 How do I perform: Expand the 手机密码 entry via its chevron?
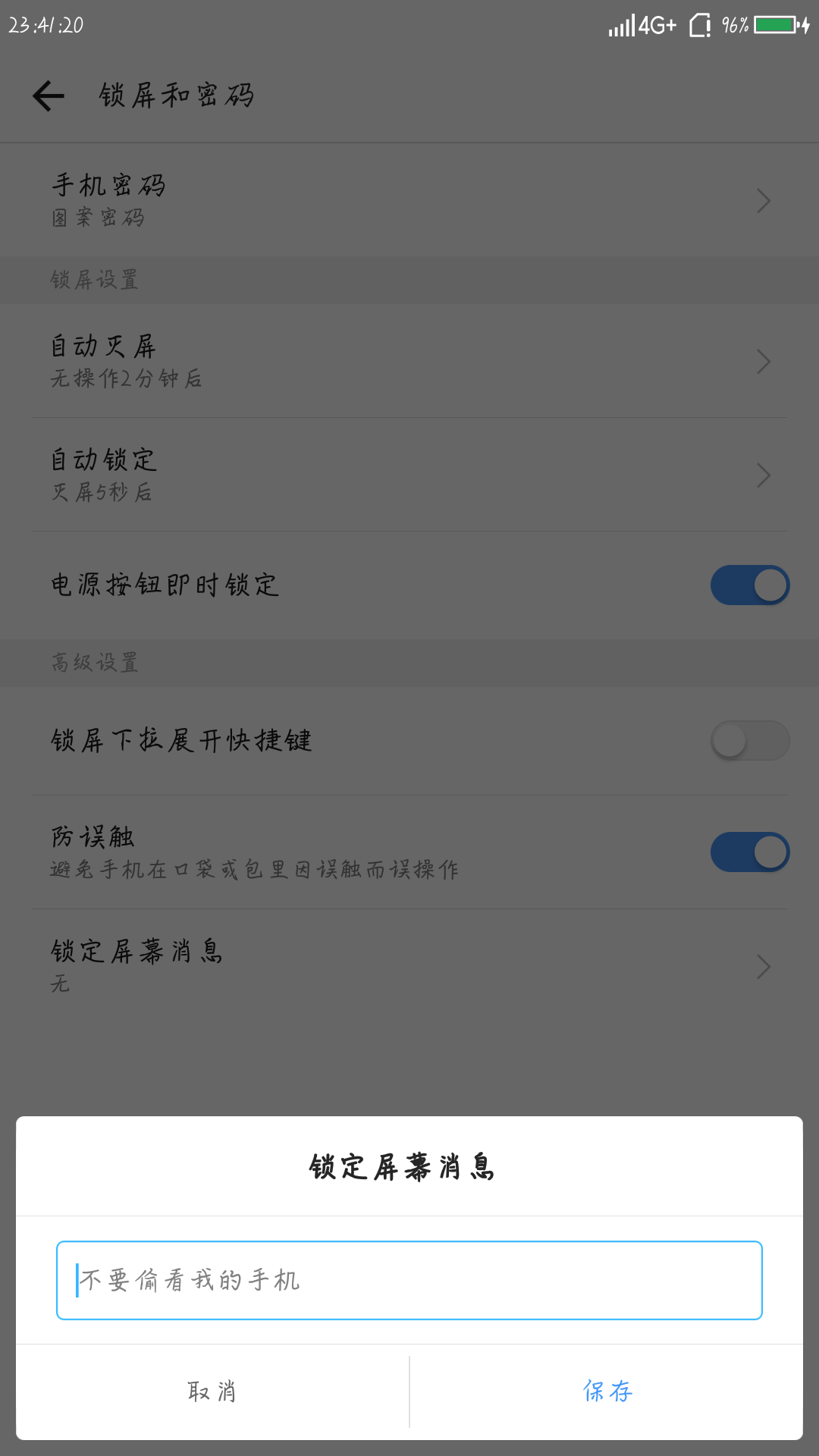[764, 199]
